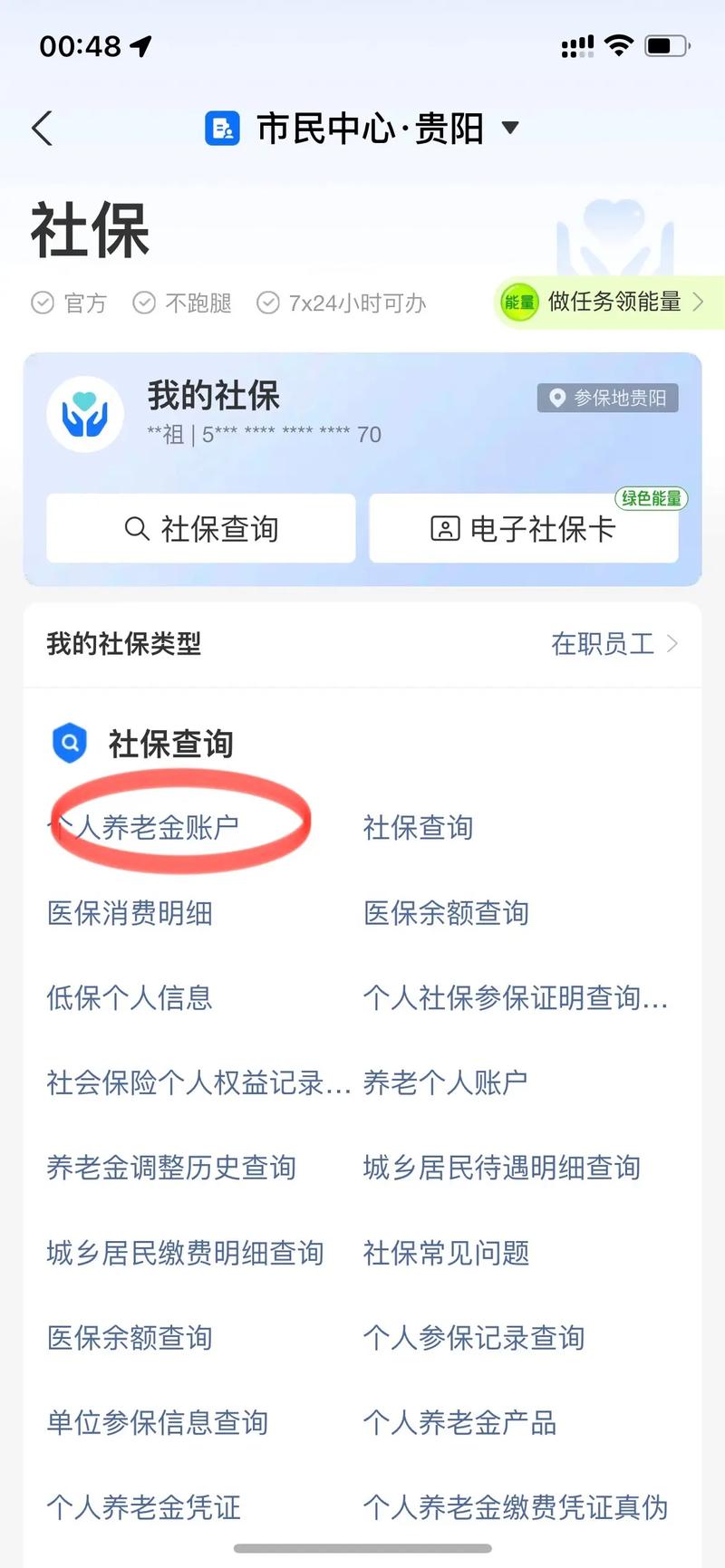Open 养老个人账户
This screenshot has height=1568, width=725.
[x=445, y=1082]
